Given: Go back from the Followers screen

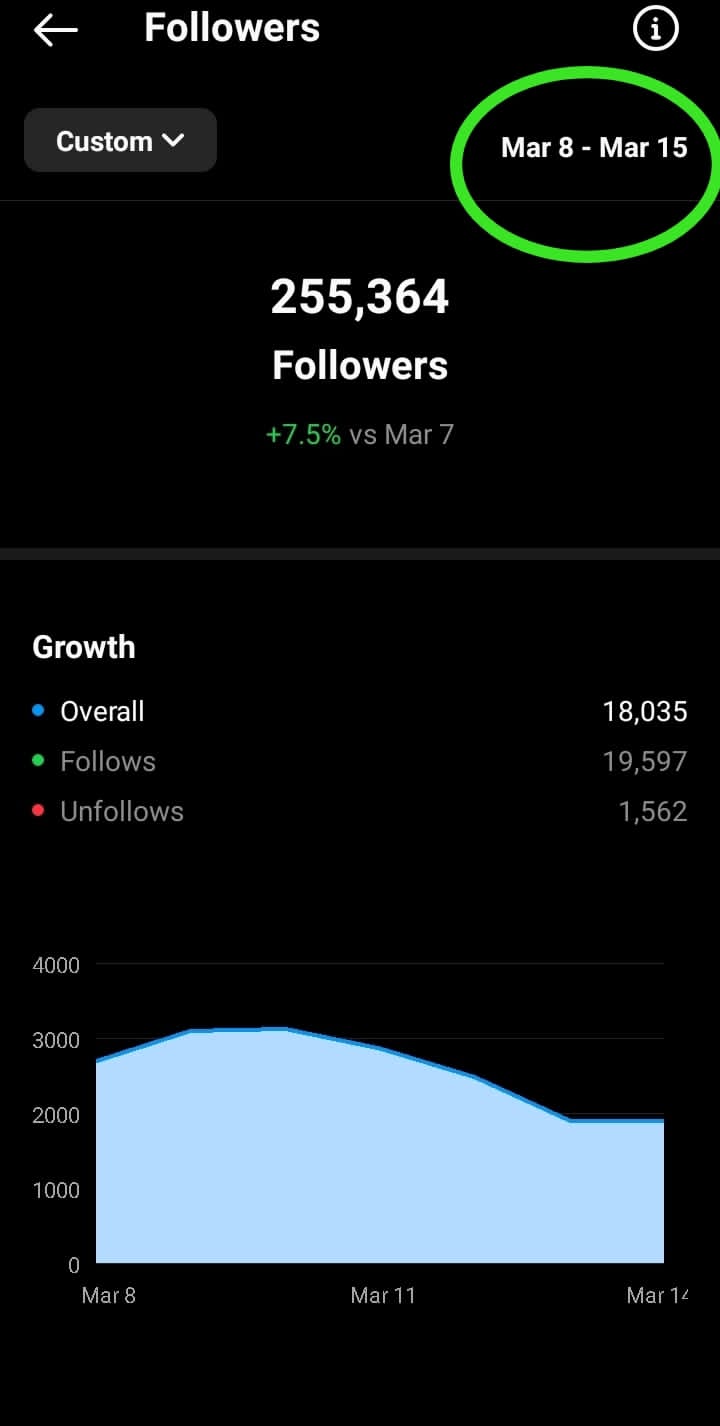Looking at the screenshot, I should tap(55, 30).
